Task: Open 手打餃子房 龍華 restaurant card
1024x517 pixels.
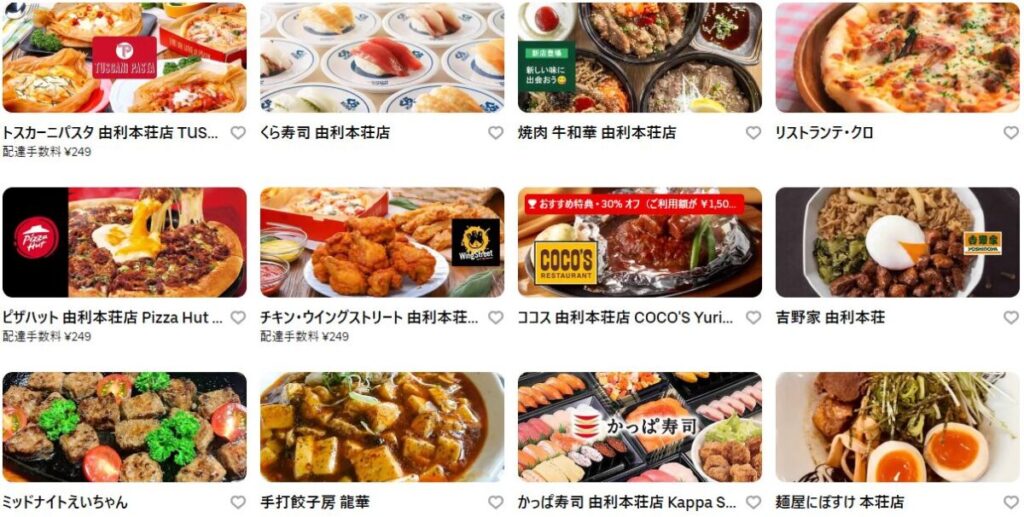Action: pos(382,427)
